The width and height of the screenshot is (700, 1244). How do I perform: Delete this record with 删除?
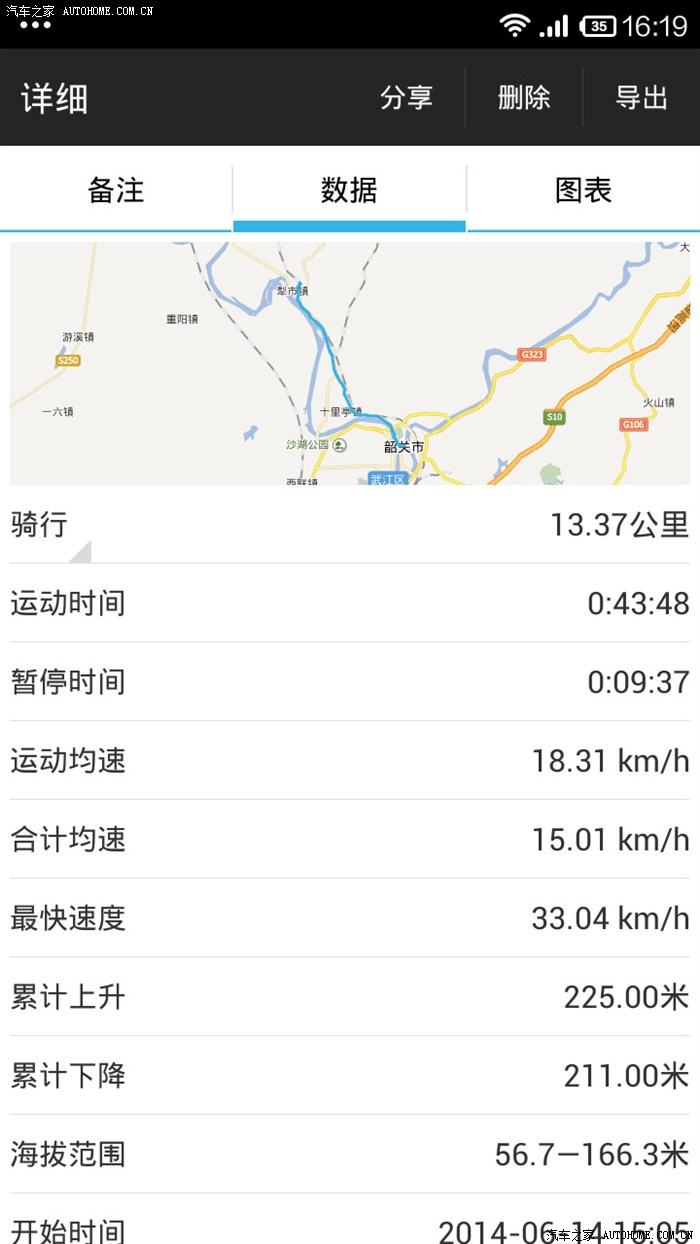tap(524, 98)
